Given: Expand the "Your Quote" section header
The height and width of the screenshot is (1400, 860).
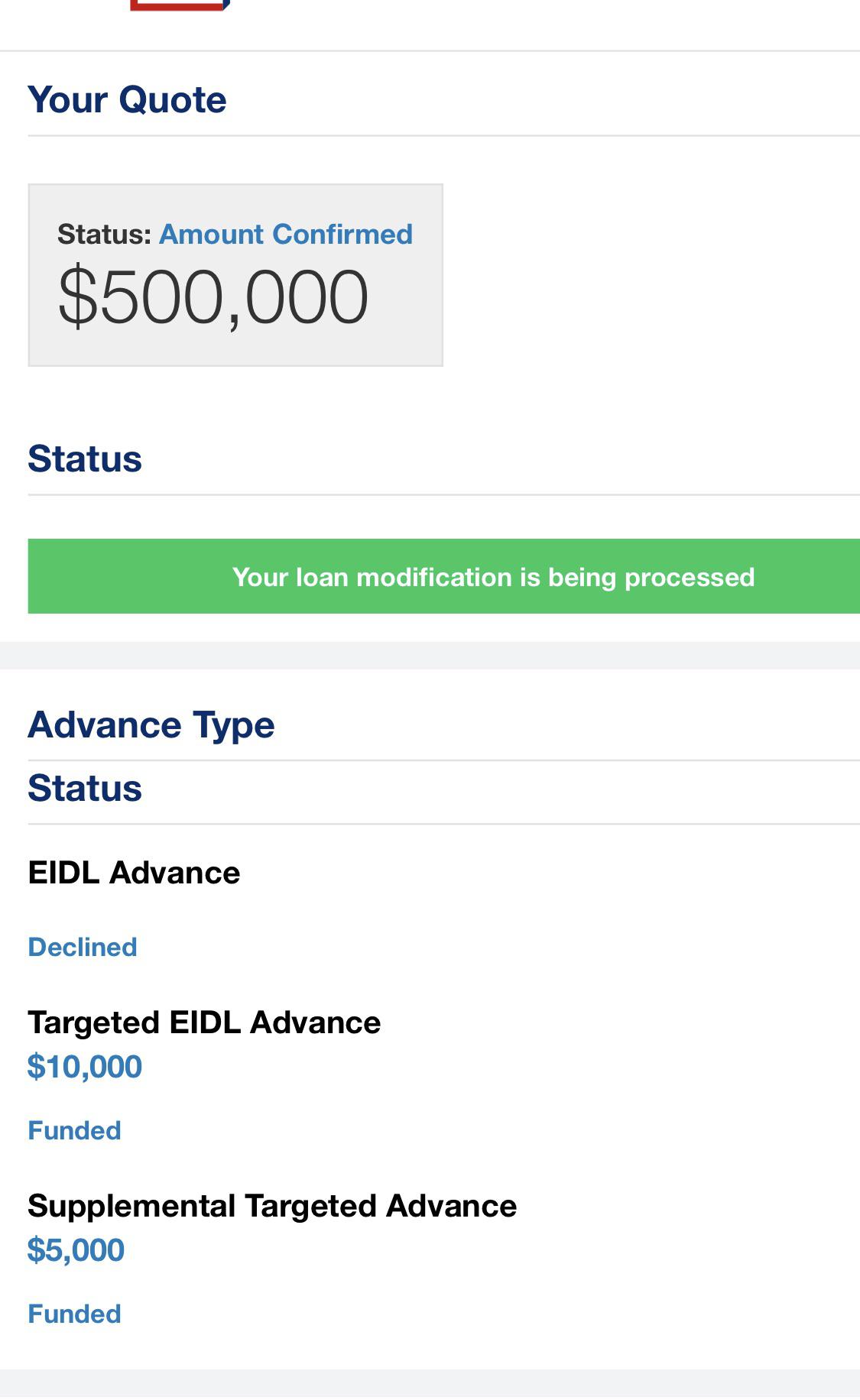Looking at the screenshot, I should (127, 99).
